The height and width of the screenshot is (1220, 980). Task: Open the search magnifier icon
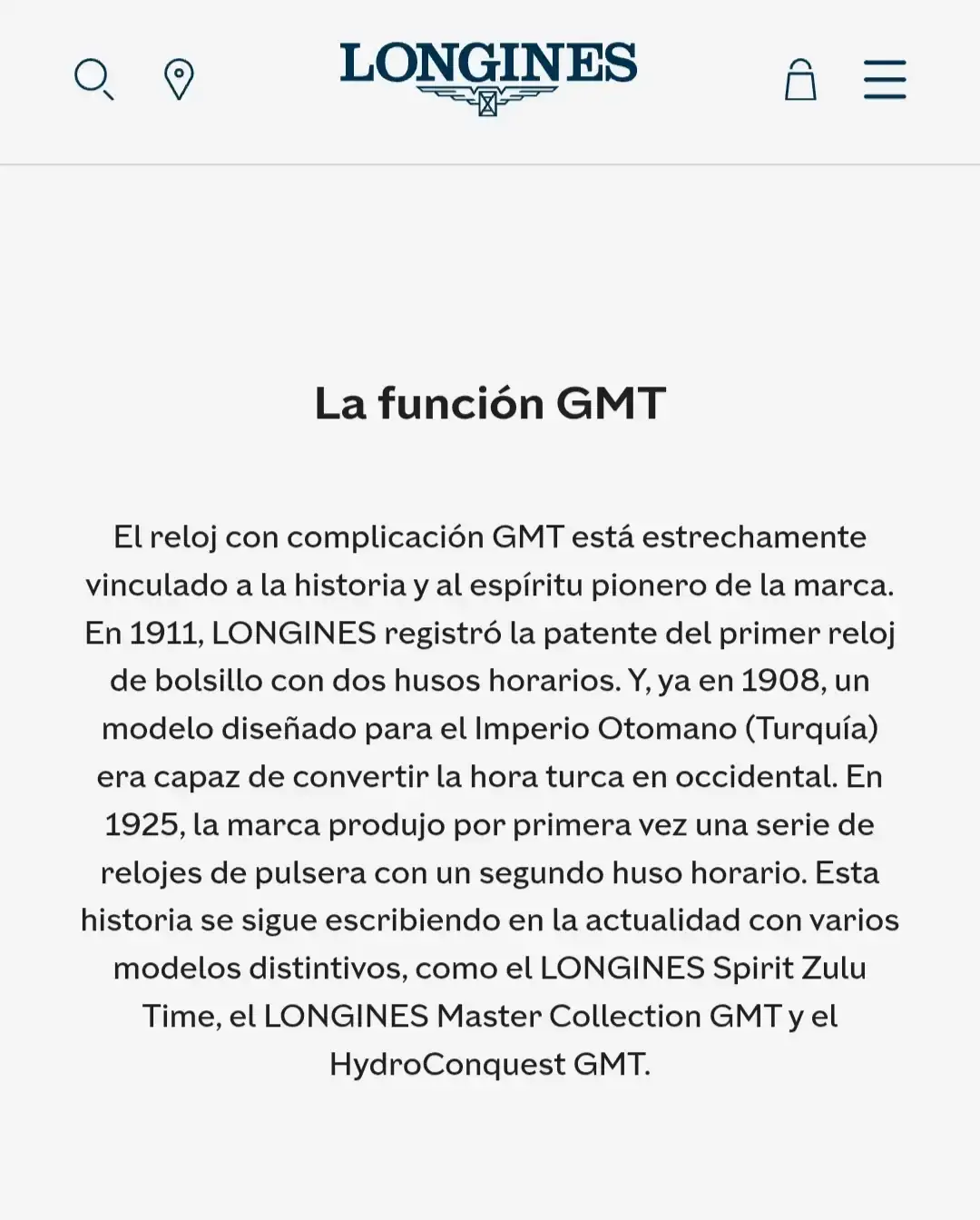tap(93, 79)
